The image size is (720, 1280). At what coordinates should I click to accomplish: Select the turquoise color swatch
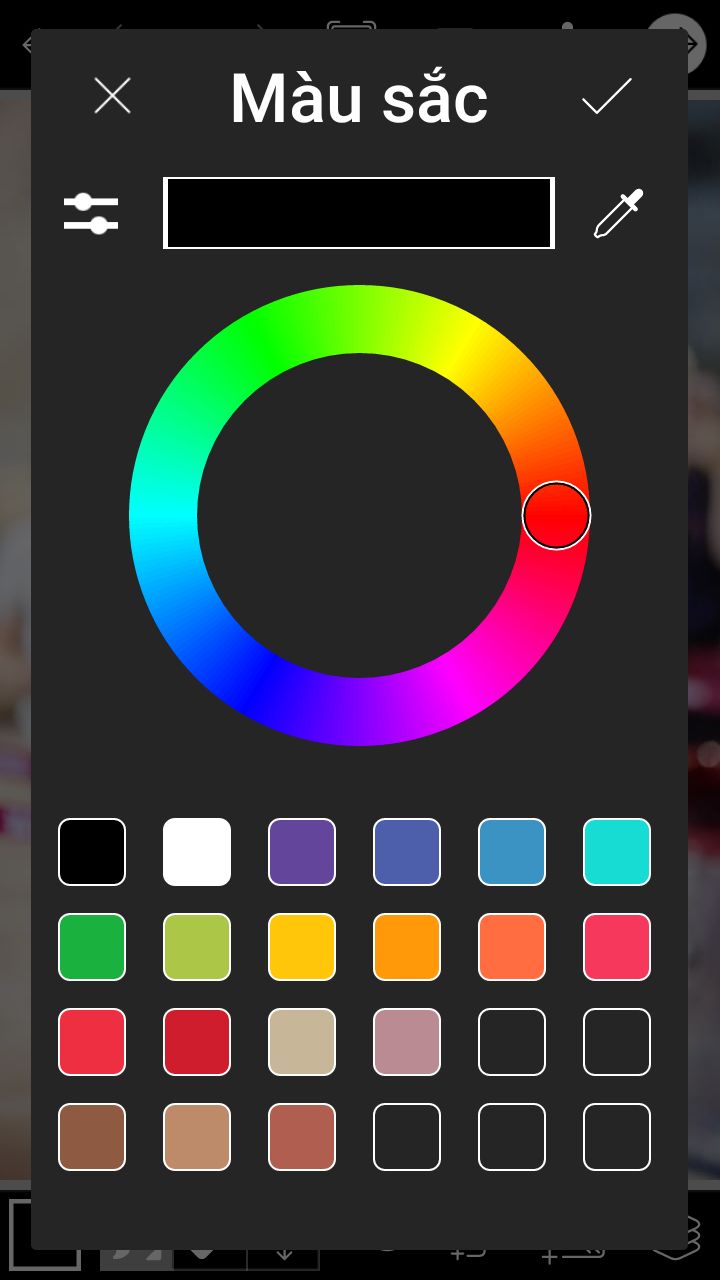point(617,852)
